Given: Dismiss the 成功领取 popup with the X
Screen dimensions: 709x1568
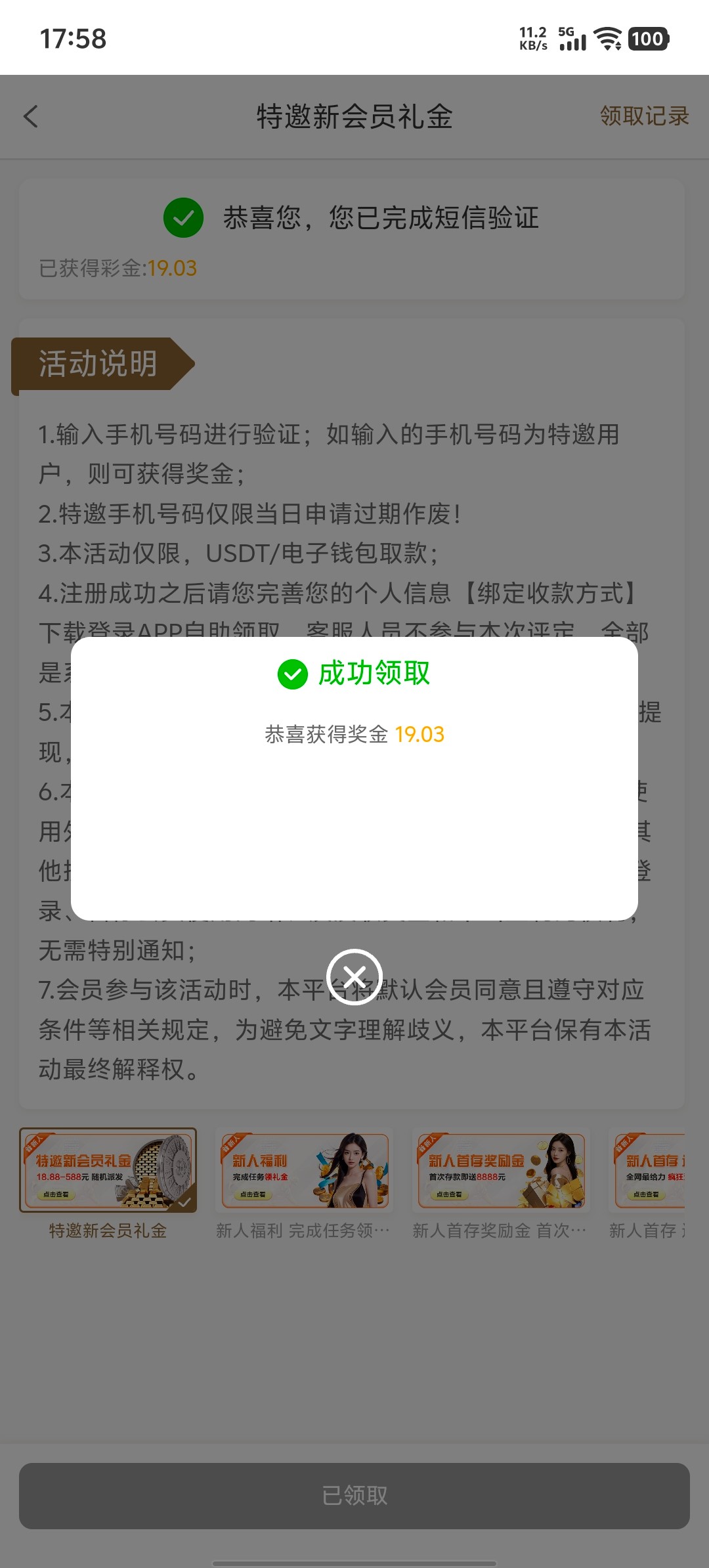Looking at the screenshot, I should pos(354,977).
